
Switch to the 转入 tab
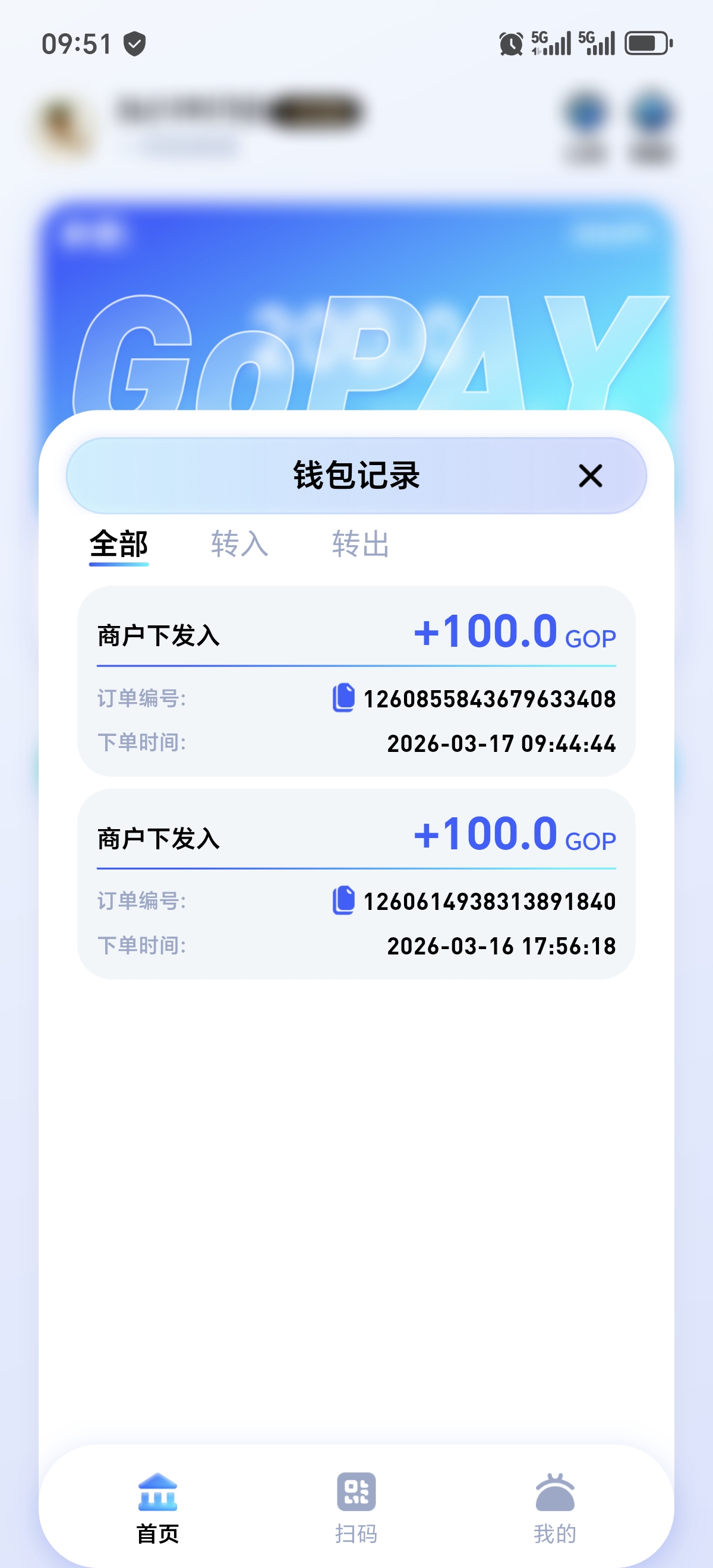point(239,543)
